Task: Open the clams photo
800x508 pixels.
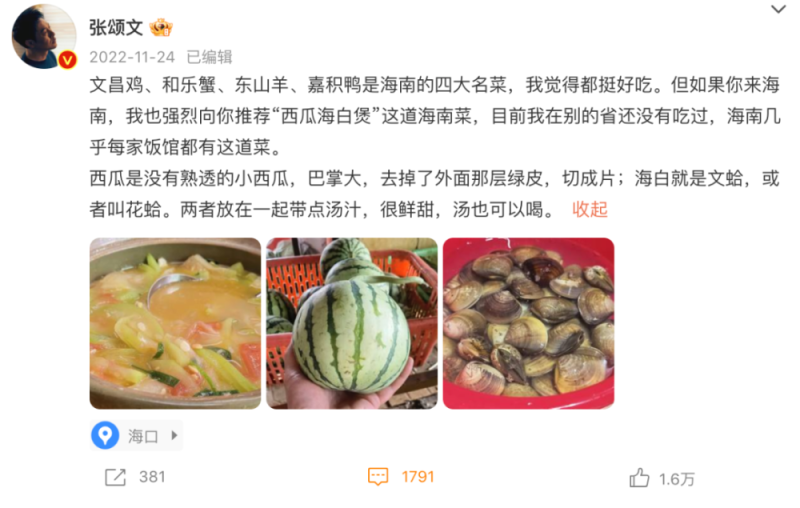Action: tap(528, 323)
